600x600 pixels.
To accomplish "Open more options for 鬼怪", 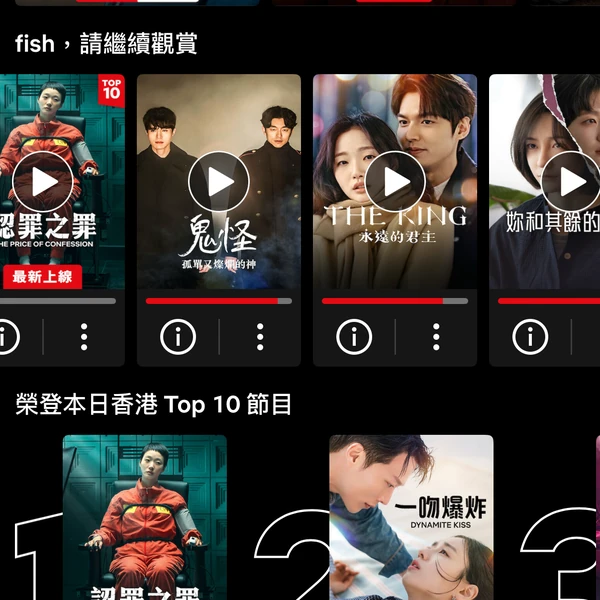I will [x=260, y=337].
